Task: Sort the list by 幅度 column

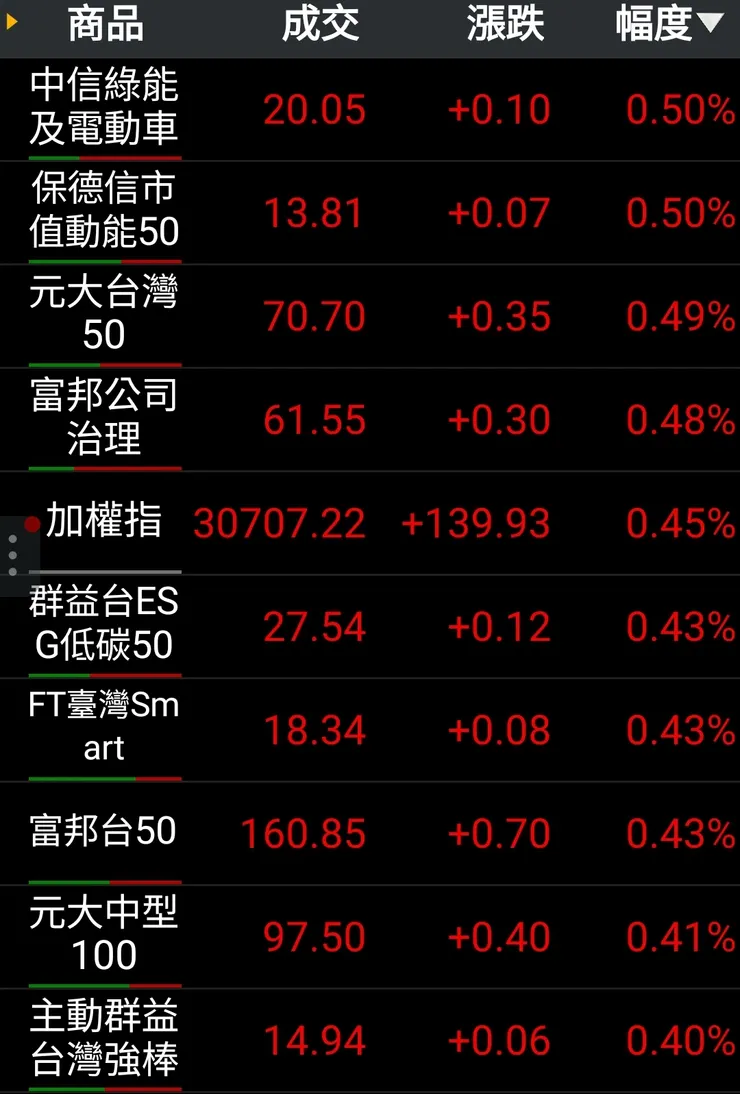Action: click(x=667, y=26)
